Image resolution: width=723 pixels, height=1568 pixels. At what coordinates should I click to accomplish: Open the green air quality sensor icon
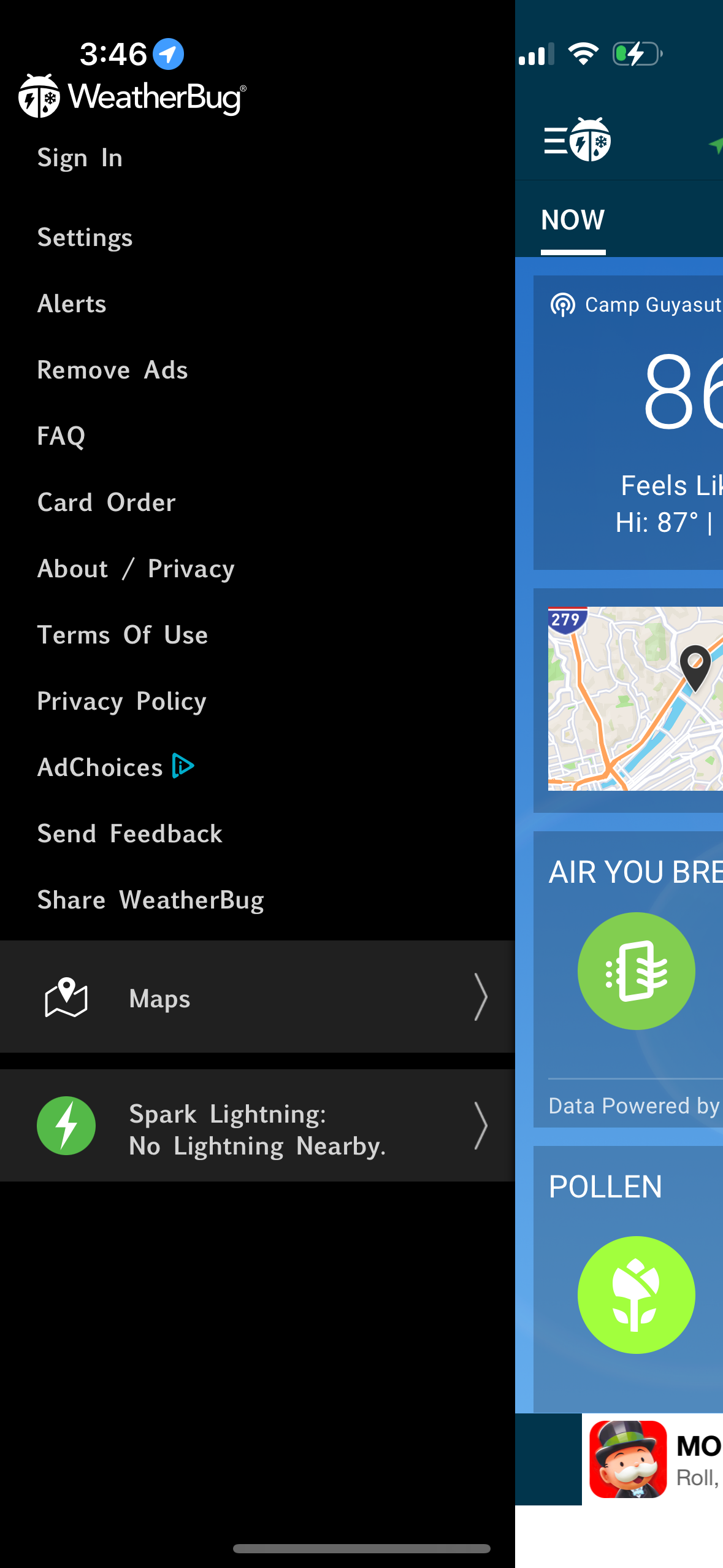tap(636, 971)
